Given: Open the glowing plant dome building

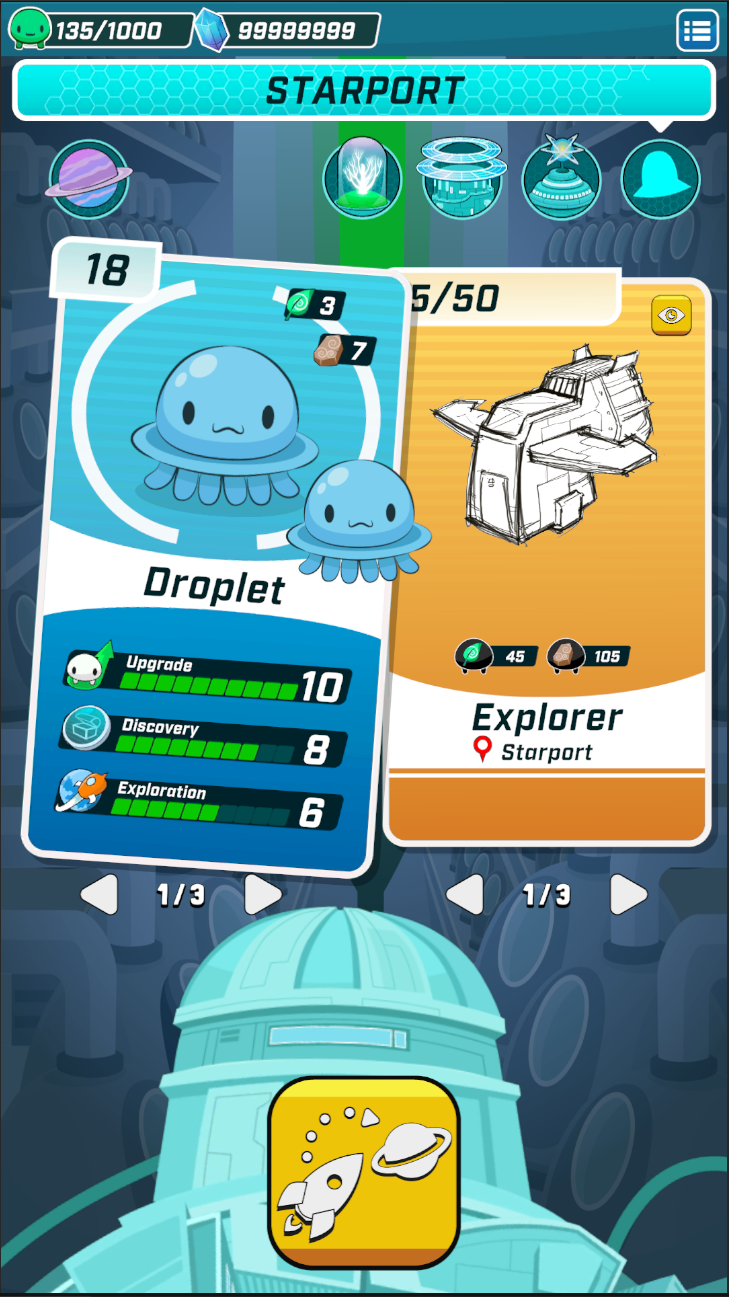Looking at the screenshot, I should 362,178.
